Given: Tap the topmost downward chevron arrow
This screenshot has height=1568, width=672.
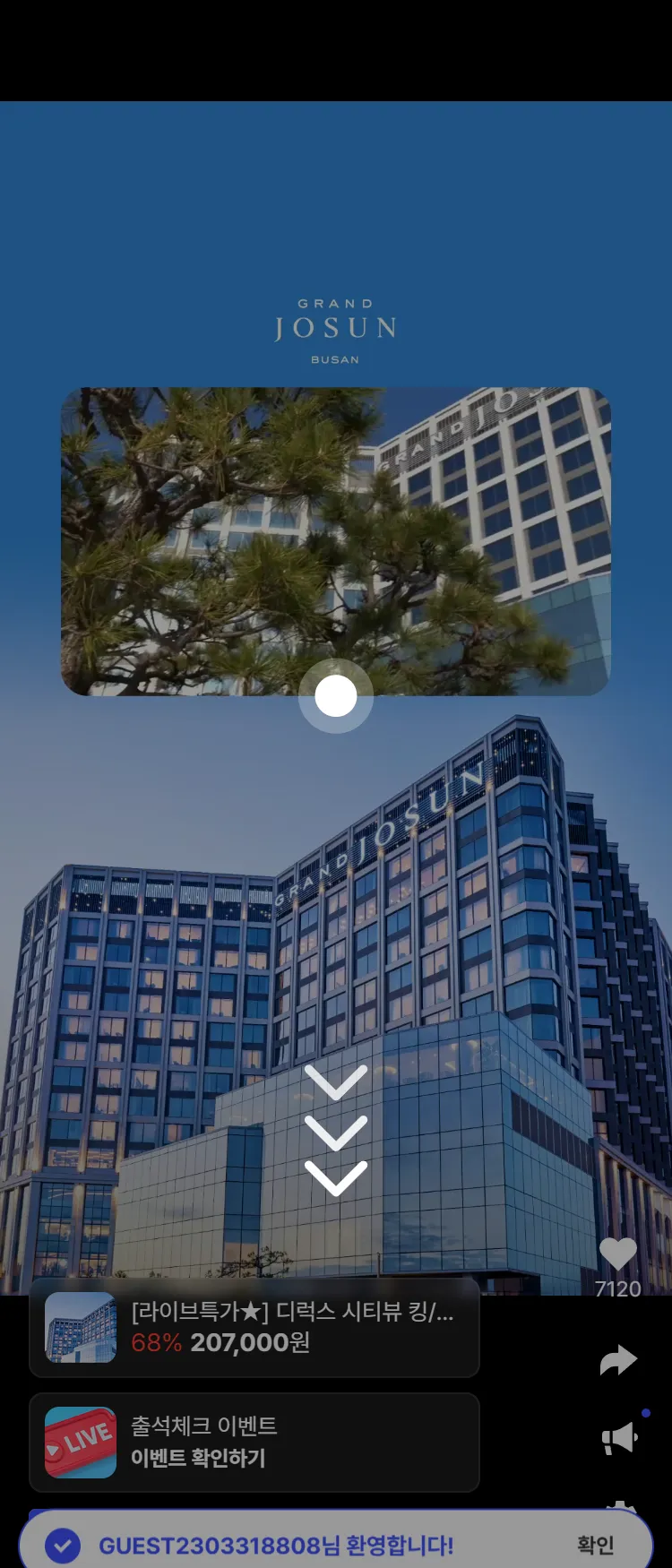Looking at the screenshot, I should click(336, 1082).
